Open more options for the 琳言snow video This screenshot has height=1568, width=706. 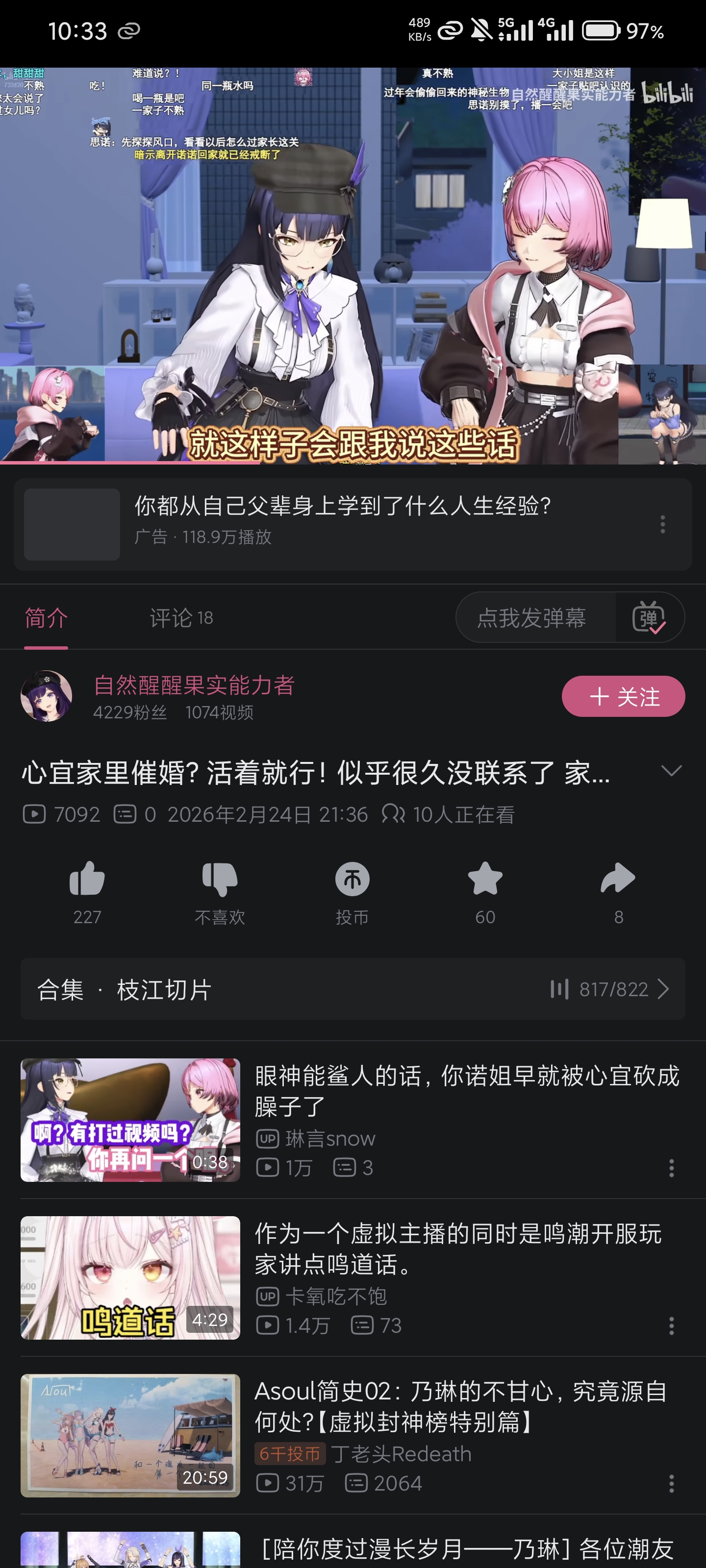[x=671, y=1168]
